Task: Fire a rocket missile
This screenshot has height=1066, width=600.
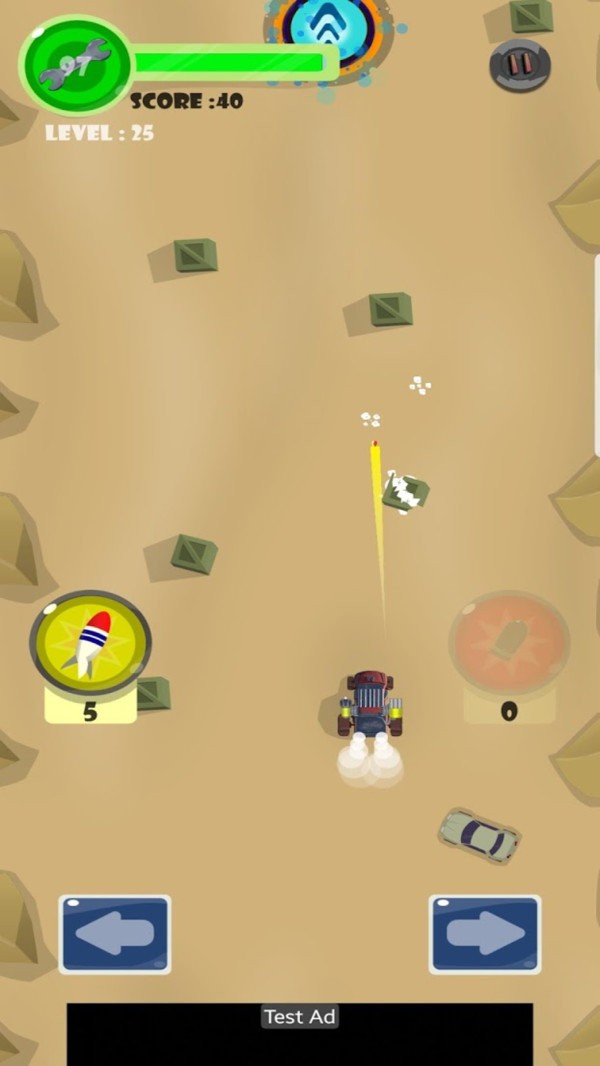Action: (x=90, y=642)
